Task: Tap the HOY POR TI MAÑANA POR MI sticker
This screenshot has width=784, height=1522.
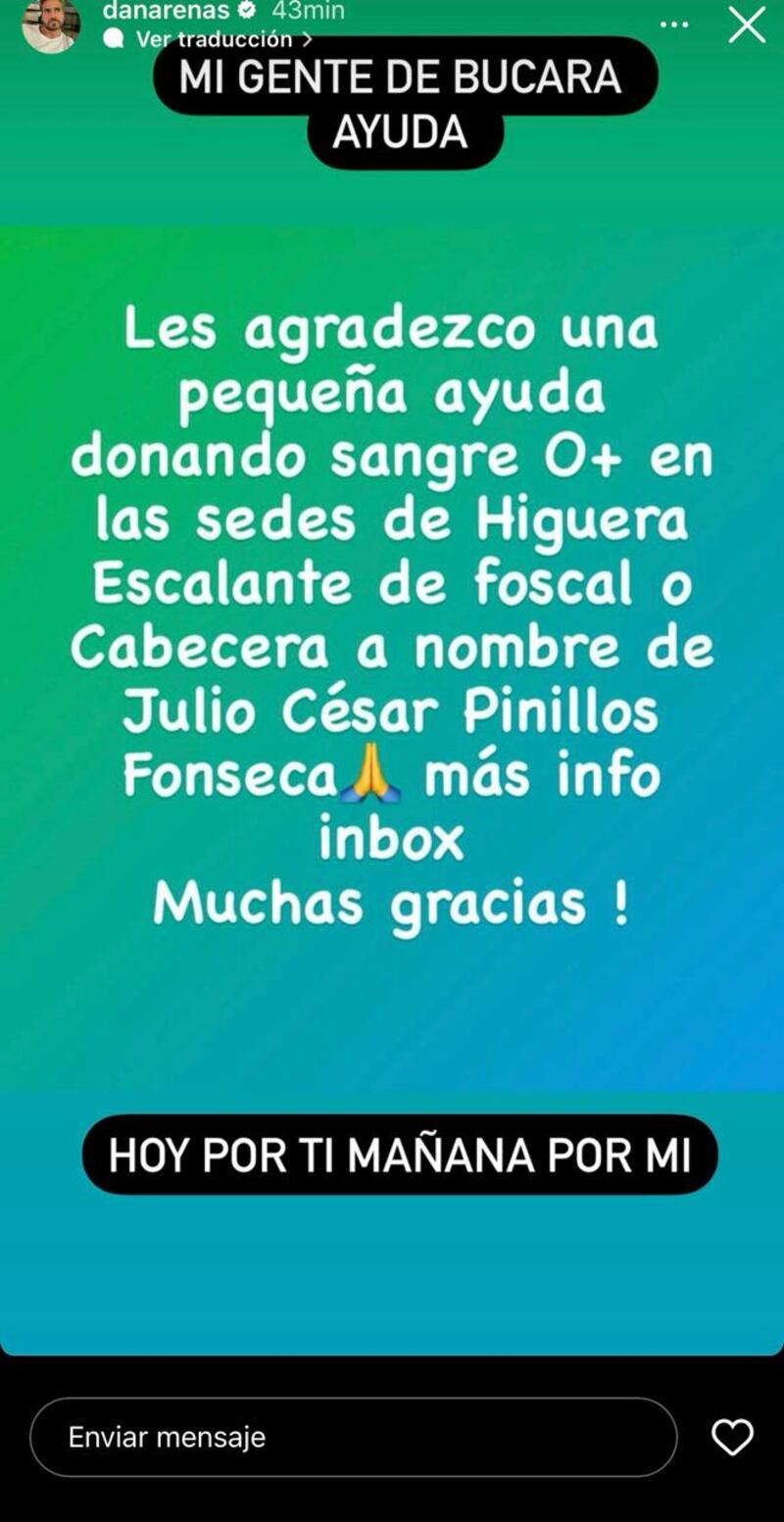Action: tap(402, 1156)
